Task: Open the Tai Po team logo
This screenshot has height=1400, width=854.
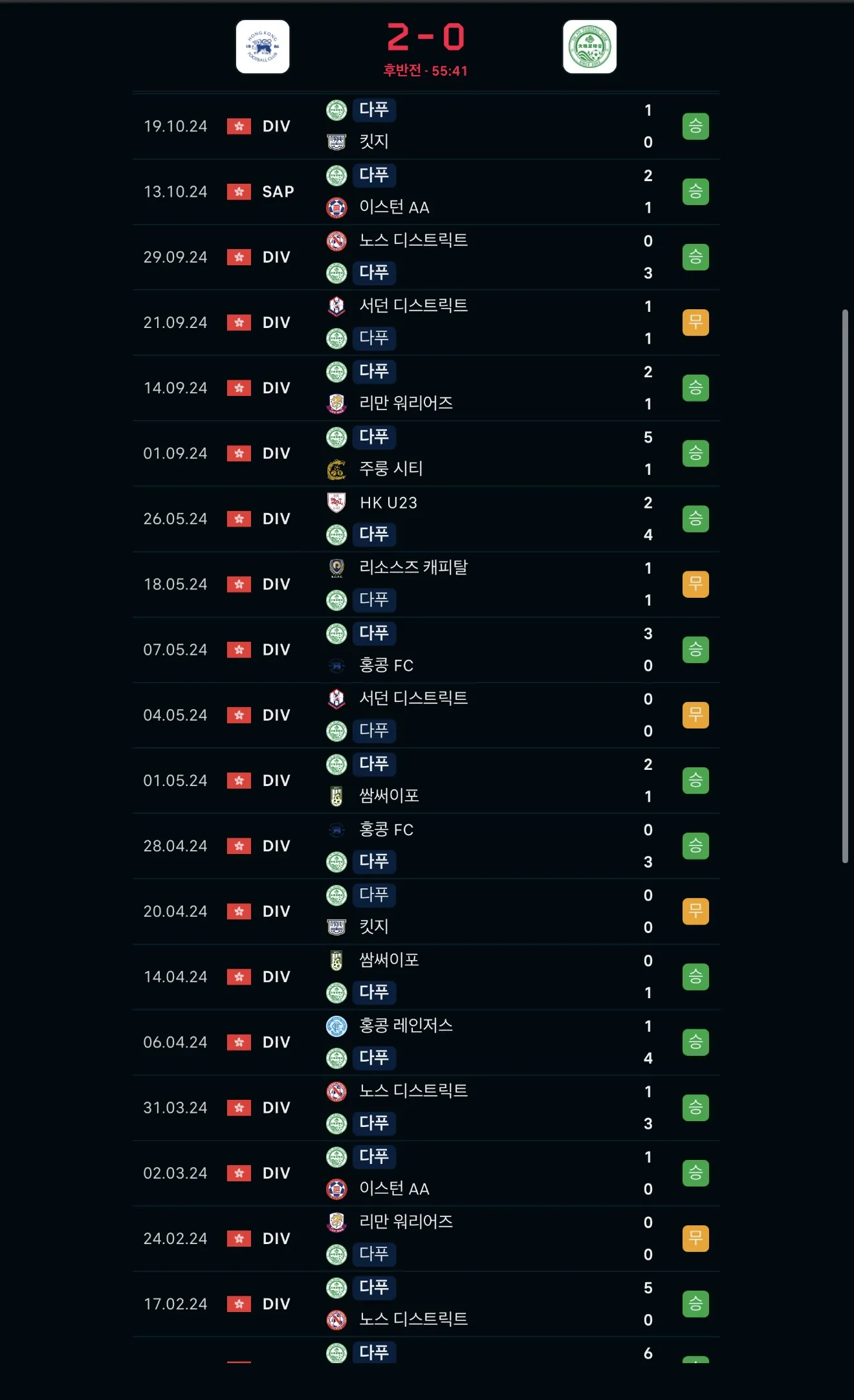Action: click(589, 47)
